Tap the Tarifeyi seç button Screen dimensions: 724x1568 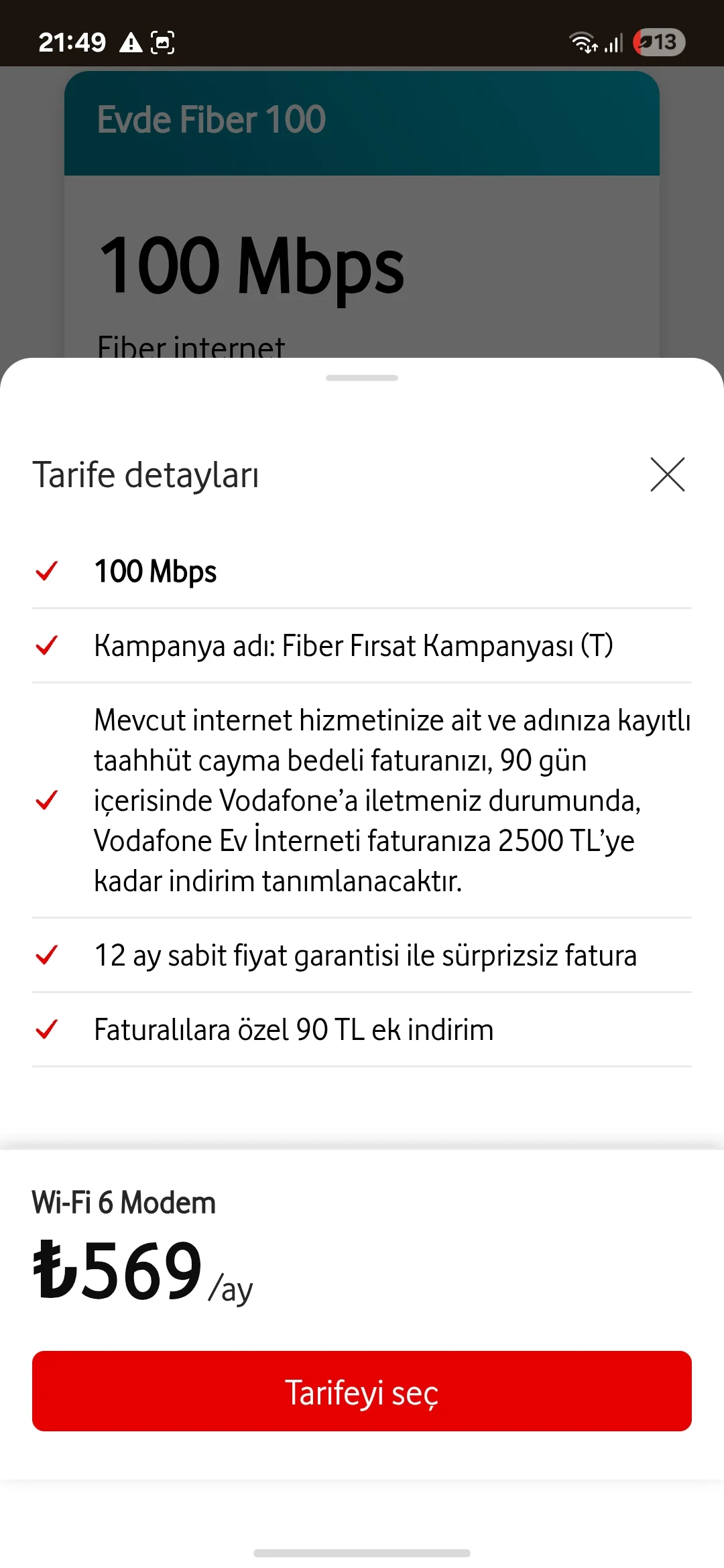coord(362,1391)
